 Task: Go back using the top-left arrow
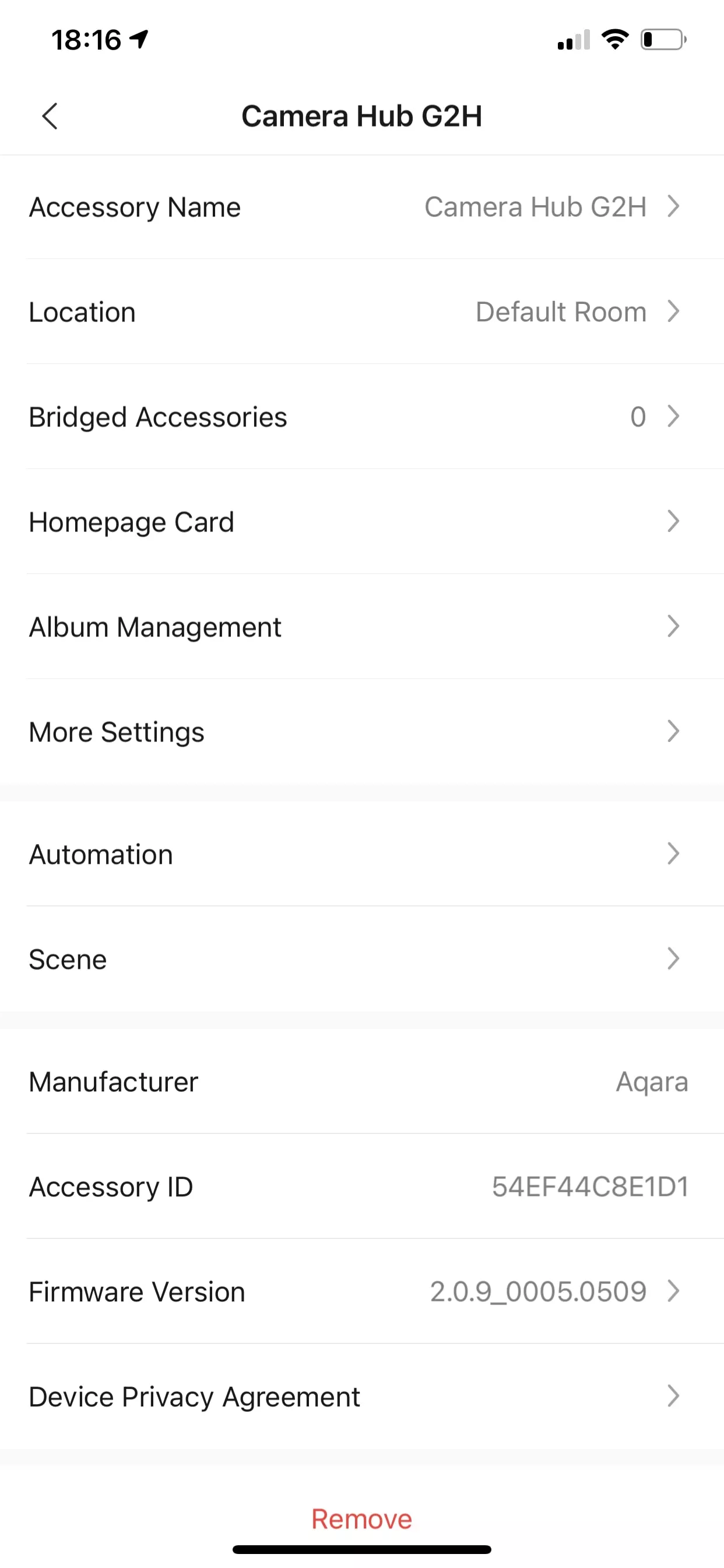[50, 116]
